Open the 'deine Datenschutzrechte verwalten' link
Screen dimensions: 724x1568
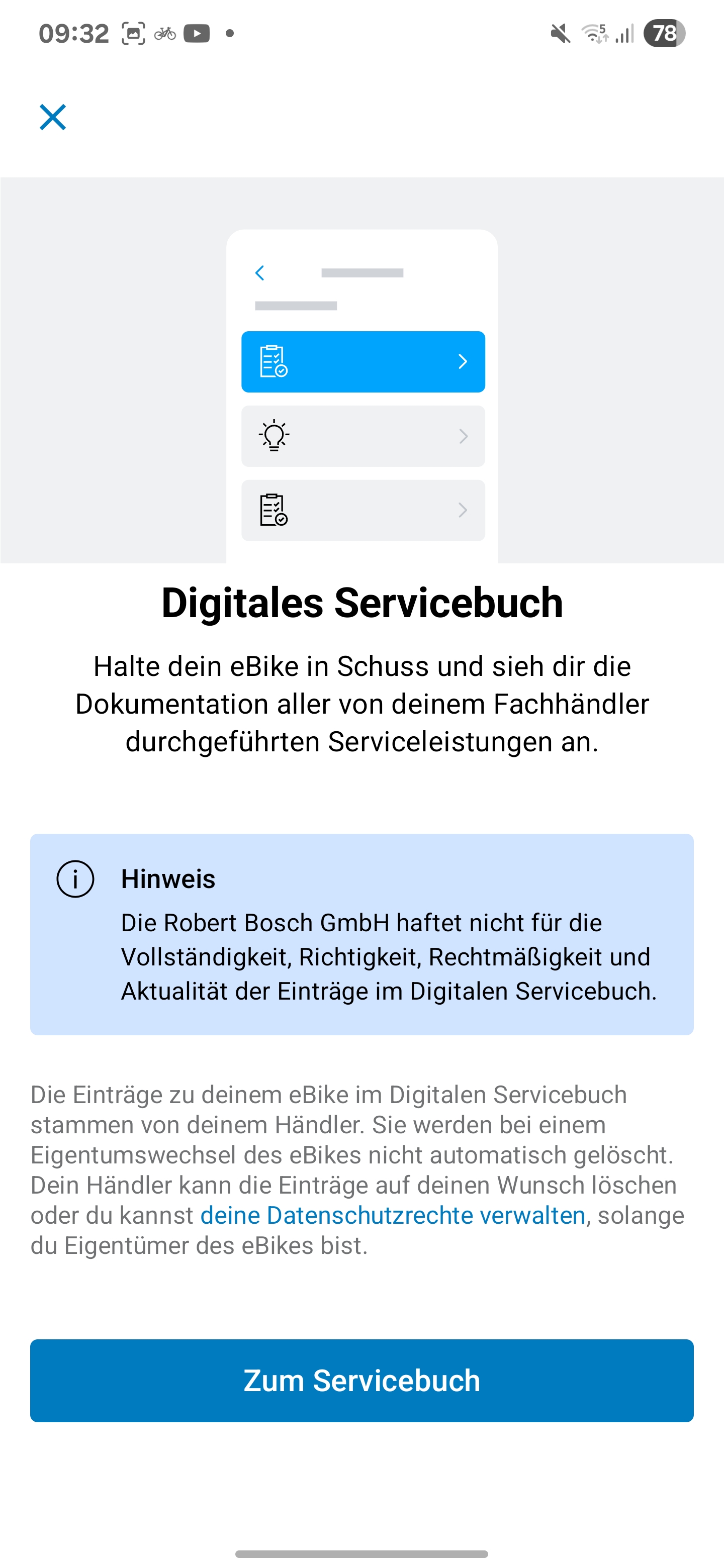pyautogui.click(x=393, y=1216)
